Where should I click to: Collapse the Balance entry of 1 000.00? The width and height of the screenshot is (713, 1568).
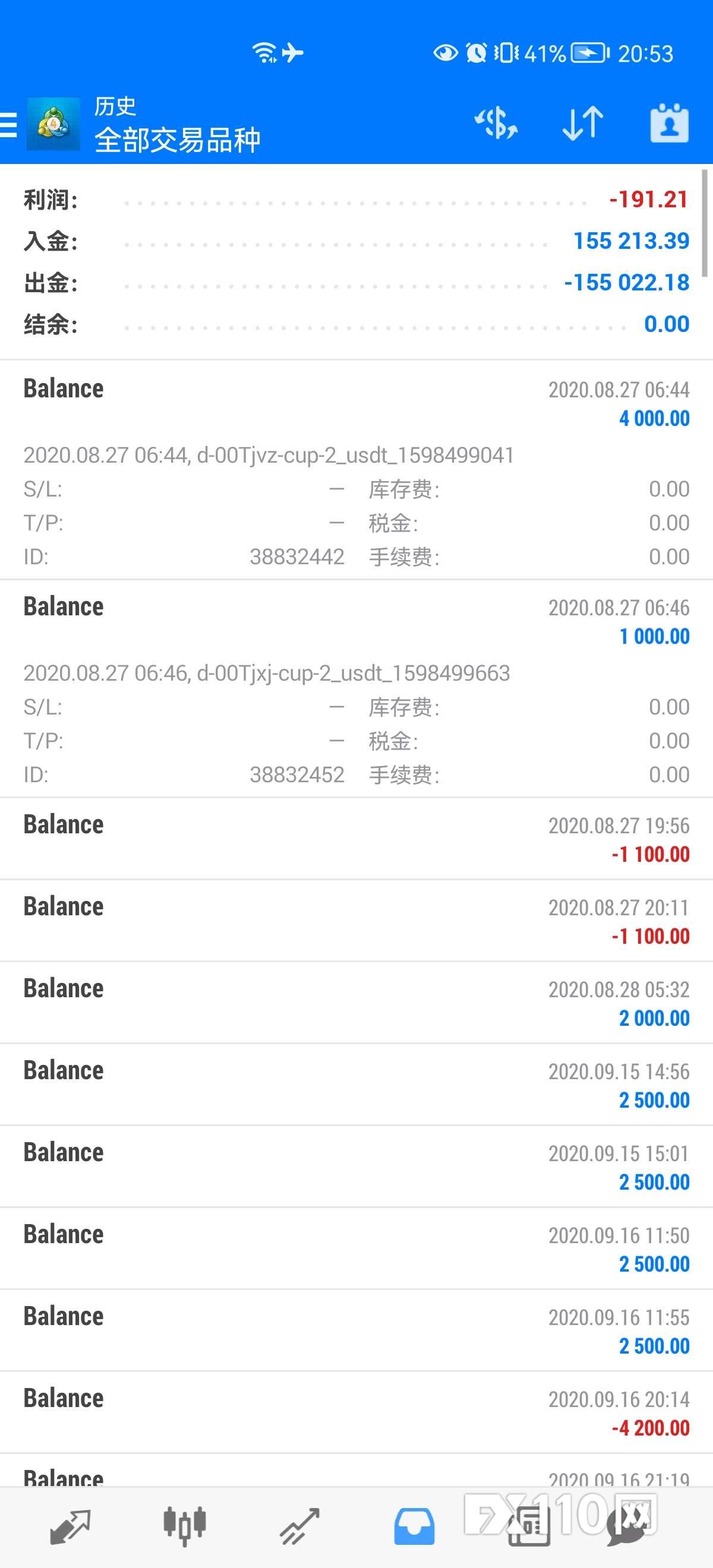[356, 688]
